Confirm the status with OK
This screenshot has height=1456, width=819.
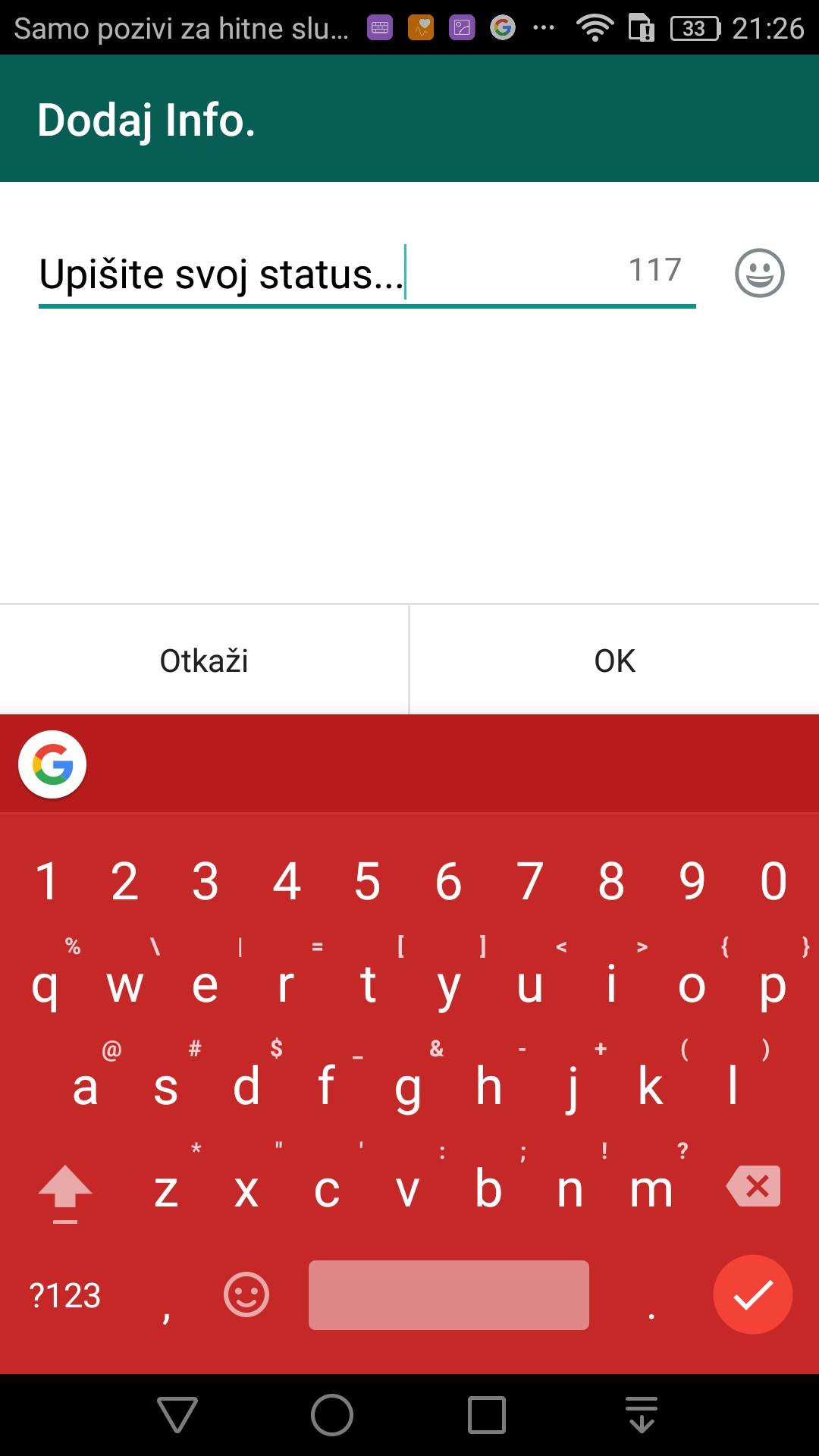pyautogui.click(x=614, y=661)
